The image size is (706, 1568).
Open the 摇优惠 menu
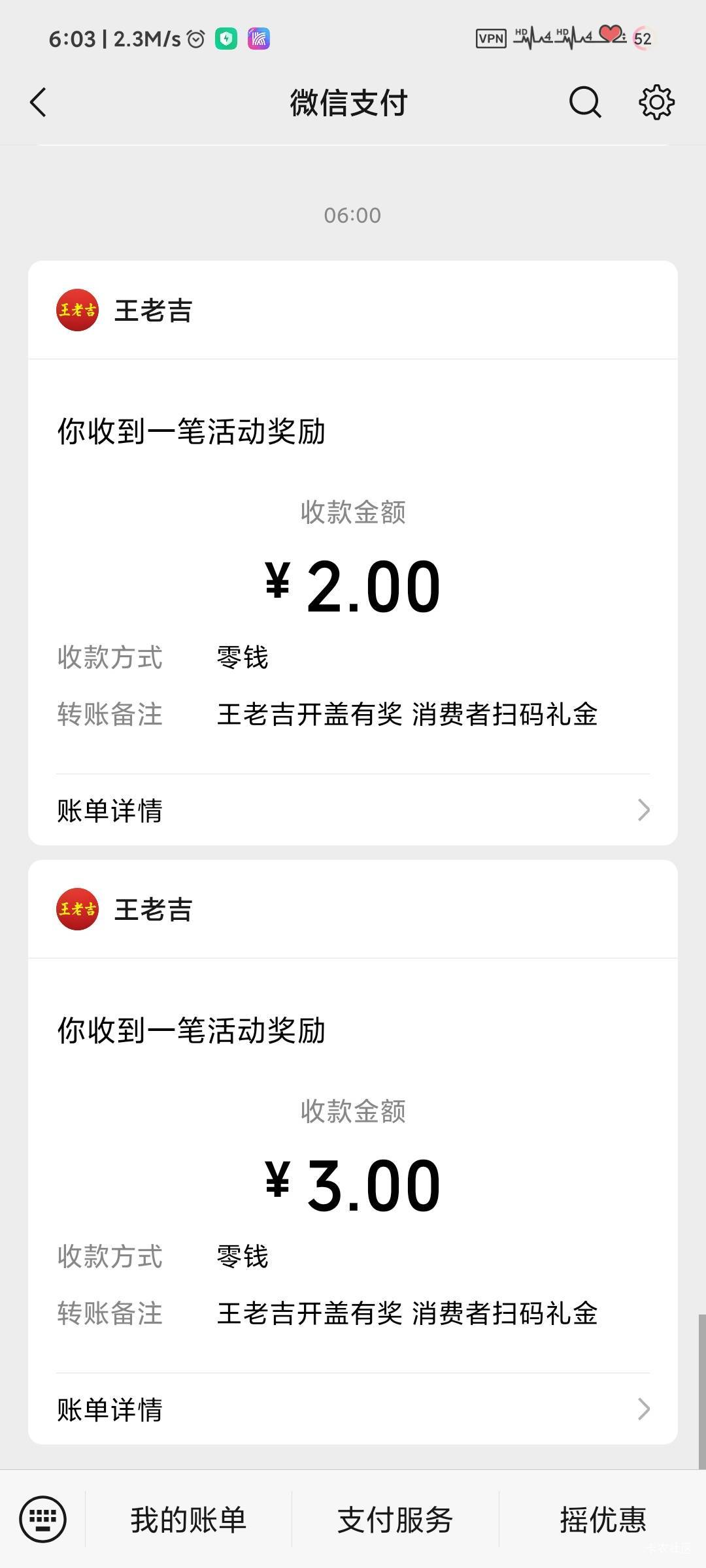tap(603, 1519)
